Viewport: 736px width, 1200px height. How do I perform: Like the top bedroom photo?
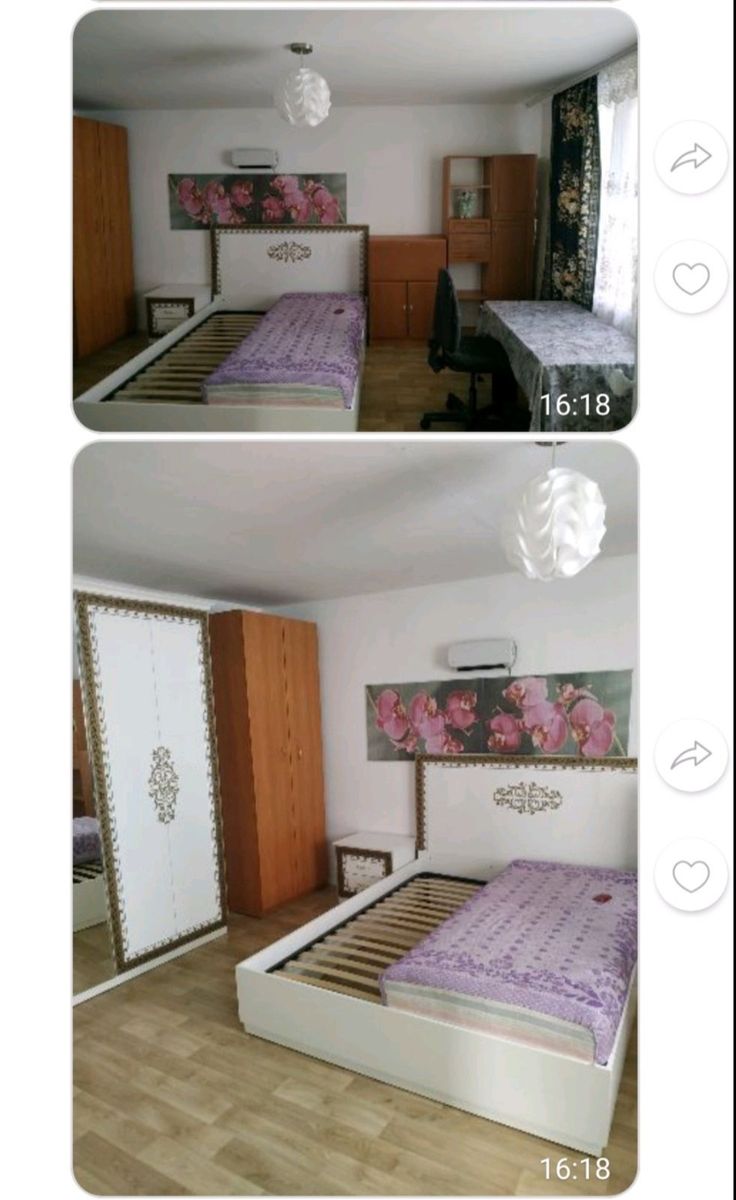point(691,278)
